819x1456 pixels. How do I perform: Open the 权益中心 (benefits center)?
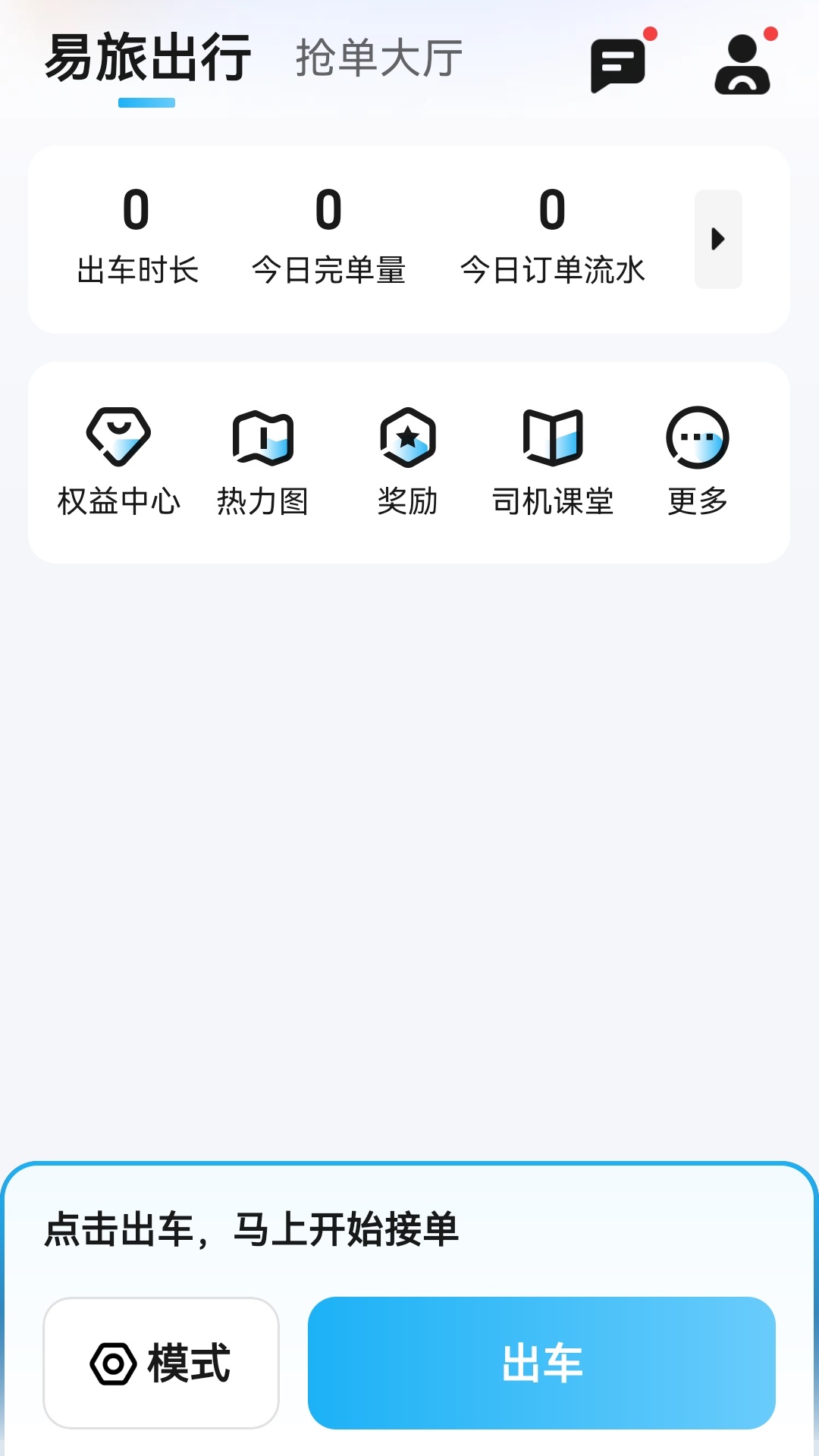click(x=118, y=455)
